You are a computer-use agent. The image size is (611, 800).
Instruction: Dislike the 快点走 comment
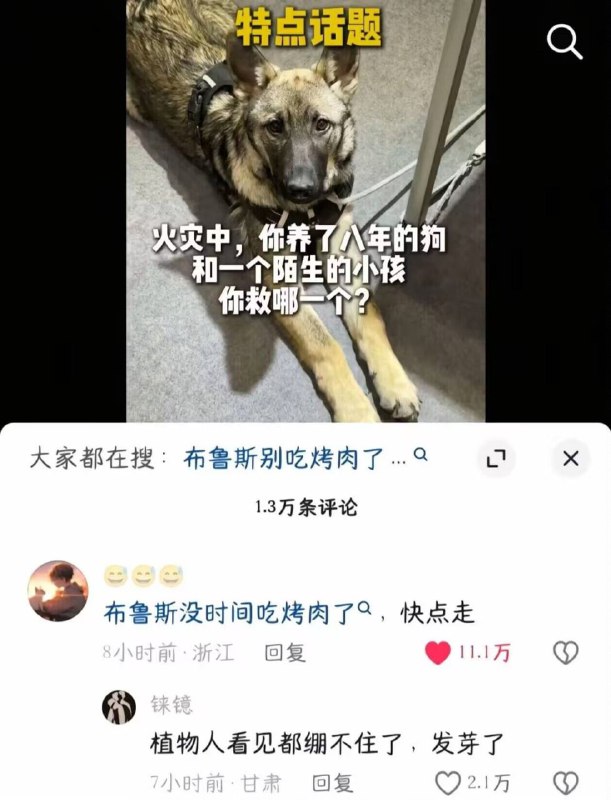pyautogui.click(x=566, y=653)
